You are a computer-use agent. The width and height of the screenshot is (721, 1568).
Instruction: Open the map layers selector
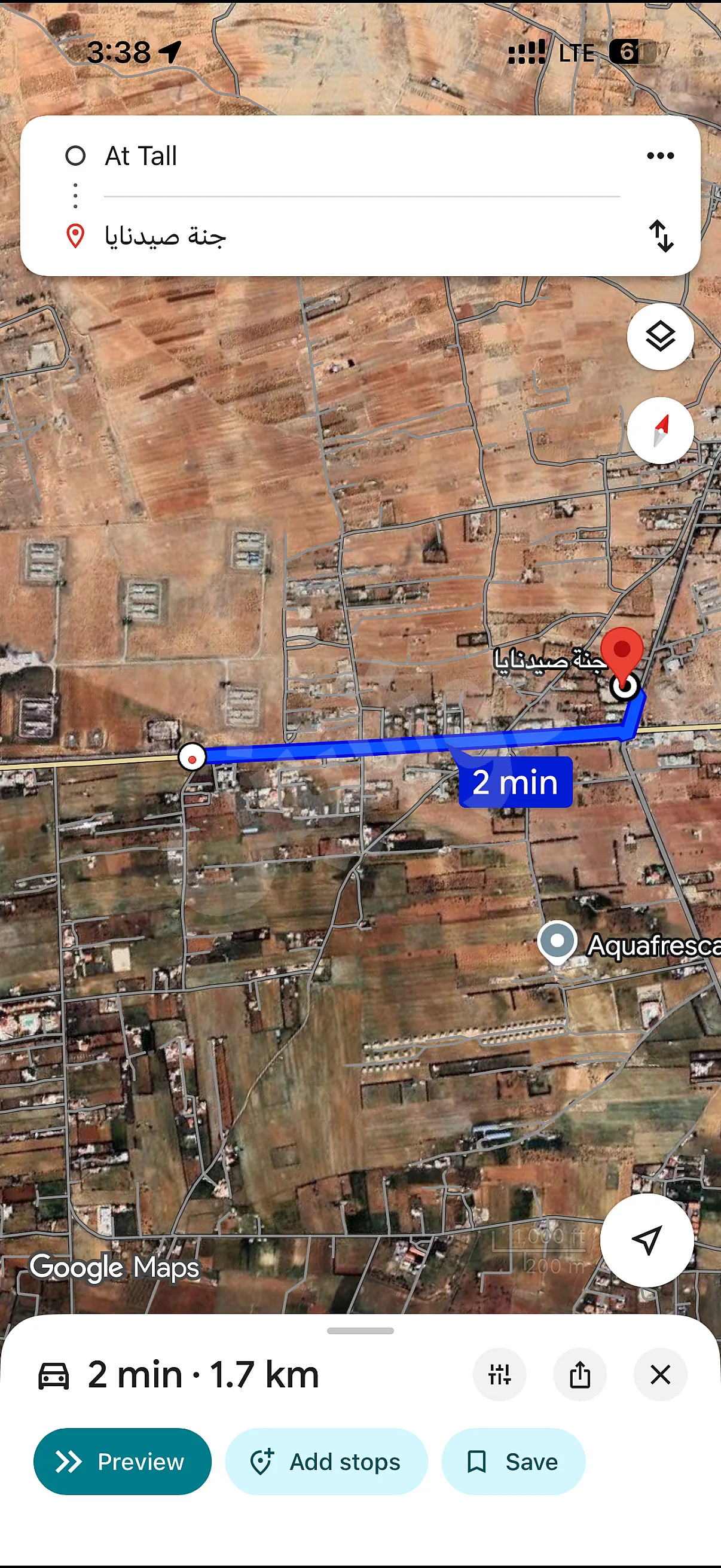point(660,337)
